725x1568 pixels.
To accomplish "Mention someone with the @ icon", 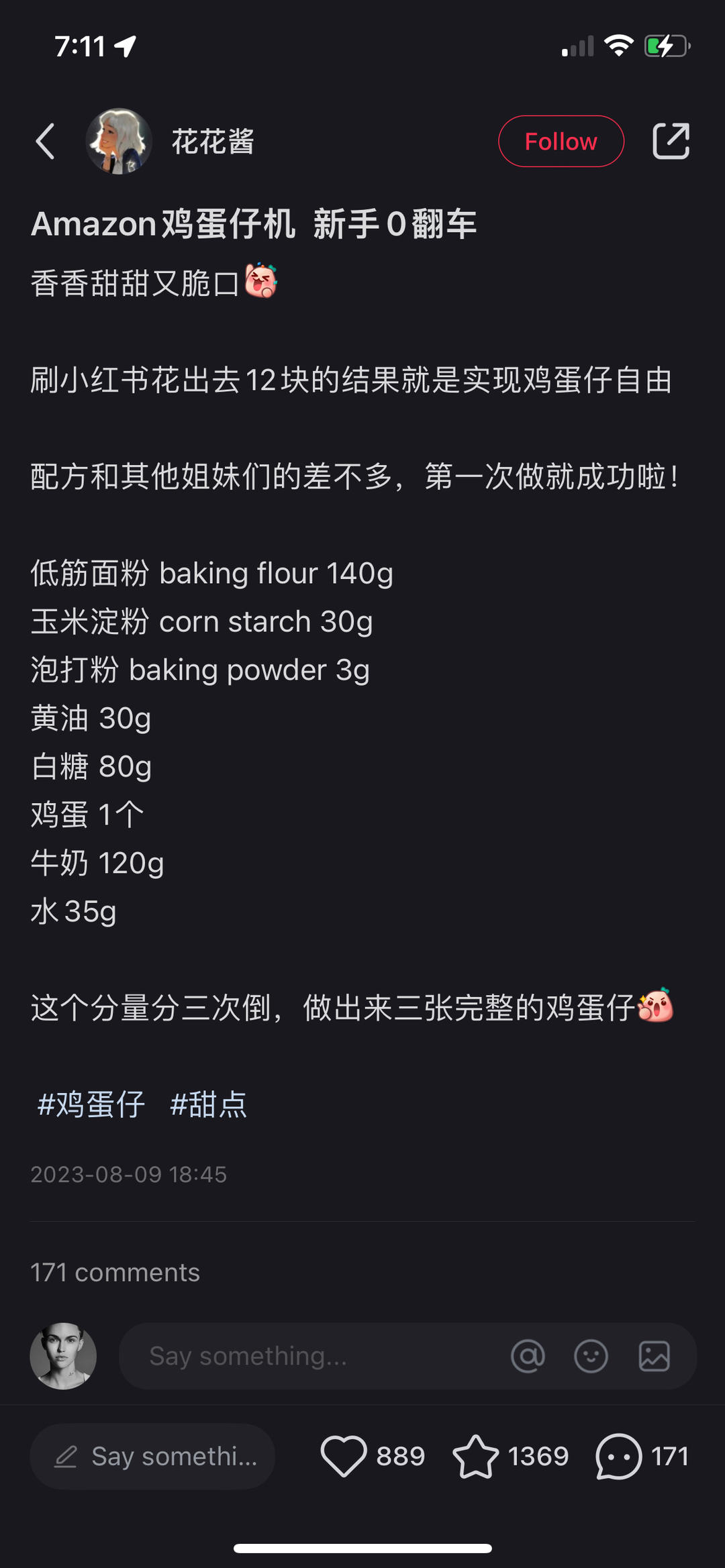I will coord(528,1356).
